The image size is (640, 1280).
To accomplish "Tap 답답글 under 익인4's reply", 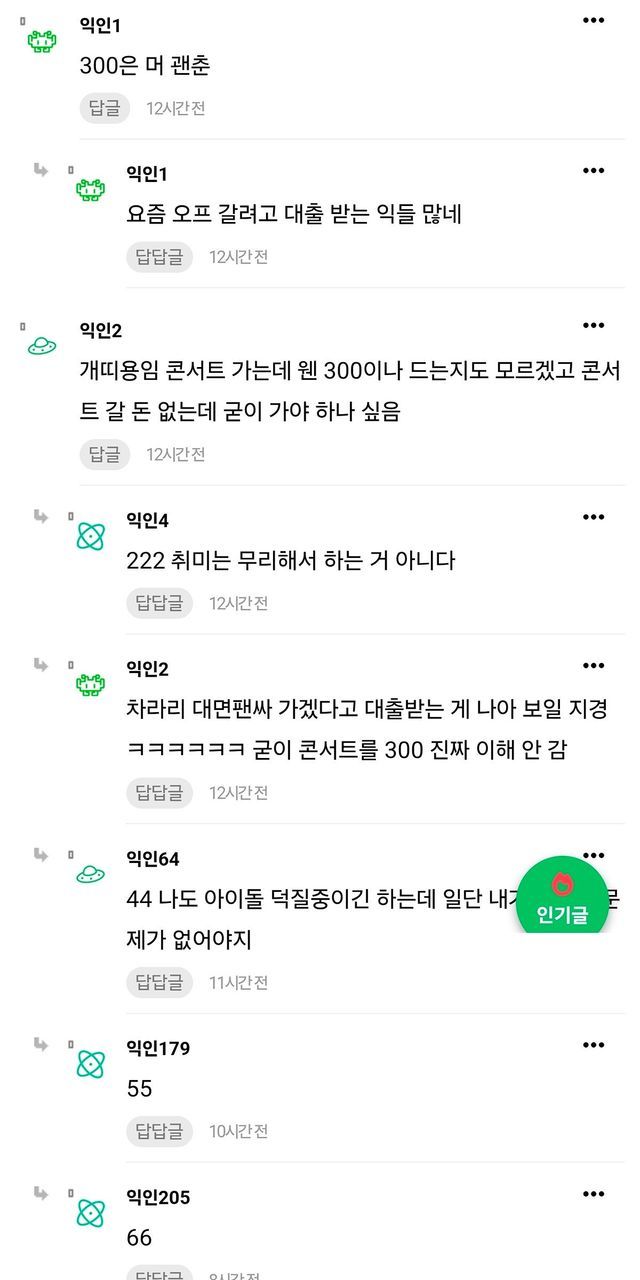I will [159, 603].
